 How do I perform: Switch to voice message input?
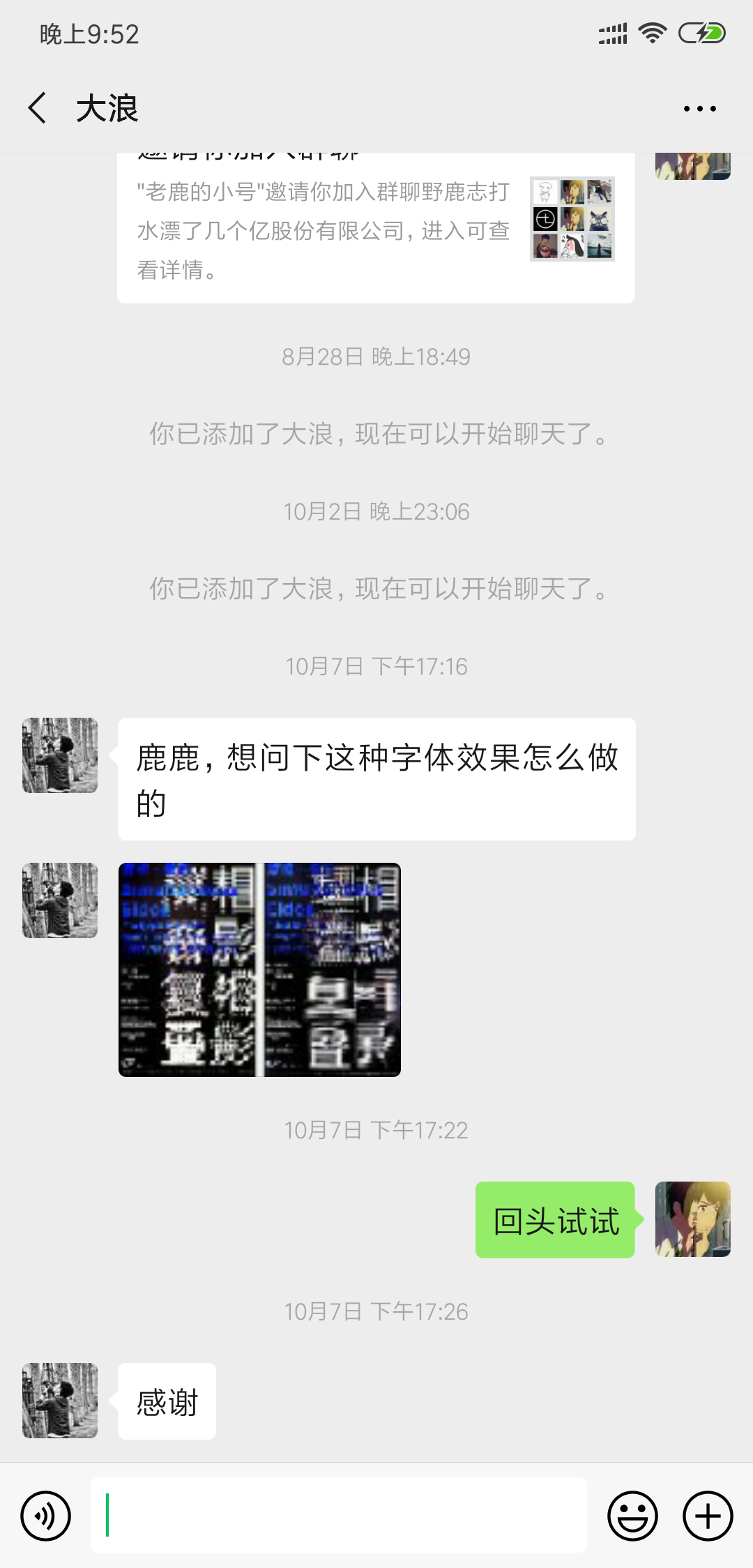[46, 1516]
